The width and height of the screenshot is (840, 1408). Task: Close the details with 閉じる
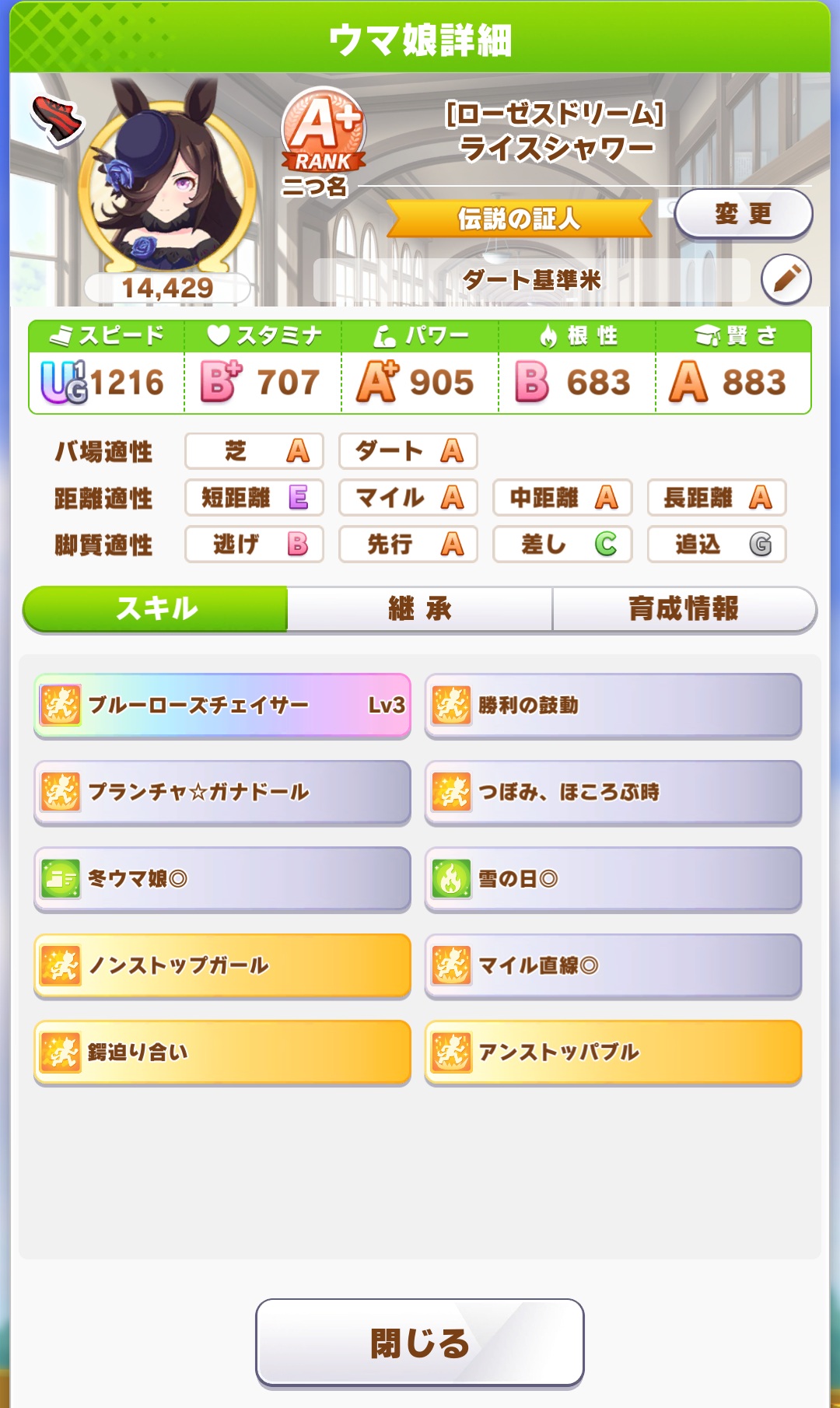pyautogui.click(x=420, y=1343)
